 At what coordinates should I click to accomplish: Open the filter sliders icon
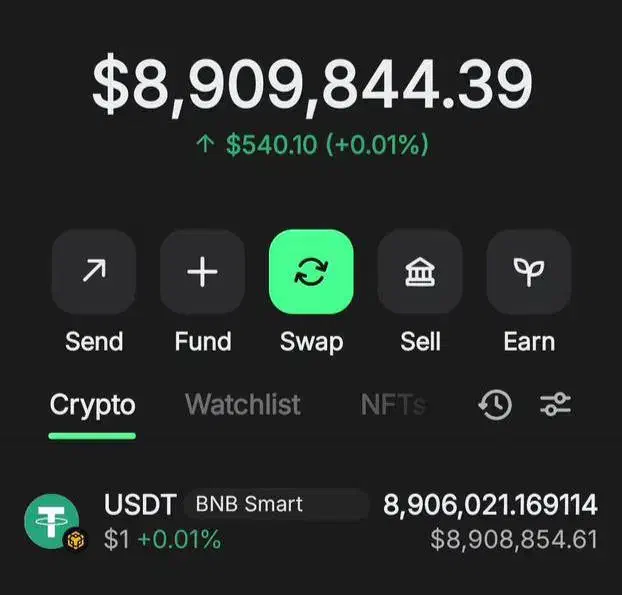(x=555, y=405)
